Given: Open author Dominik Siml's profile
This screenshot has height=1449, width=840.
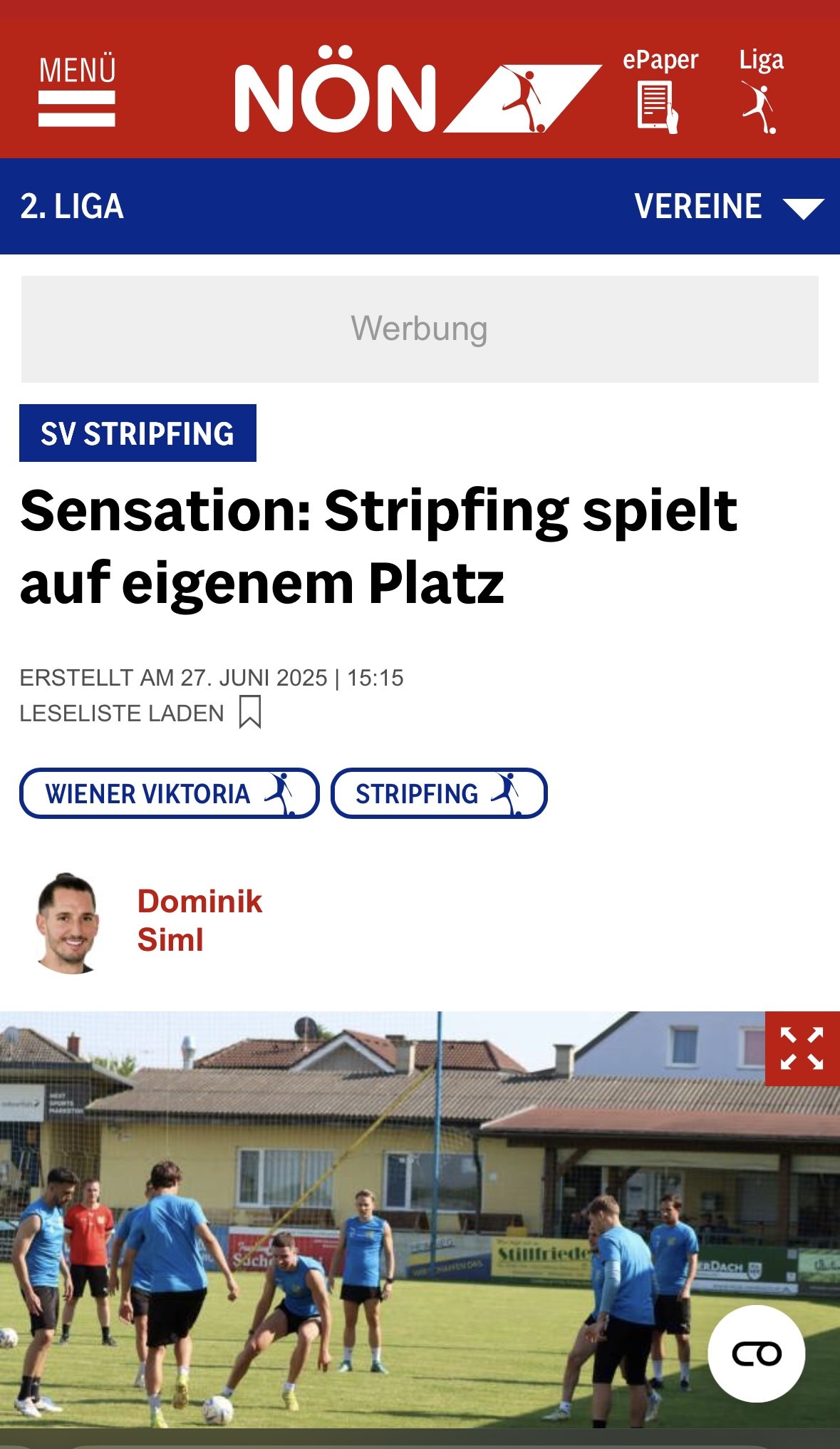Looking at the screenshot, I should pos(199,921).
